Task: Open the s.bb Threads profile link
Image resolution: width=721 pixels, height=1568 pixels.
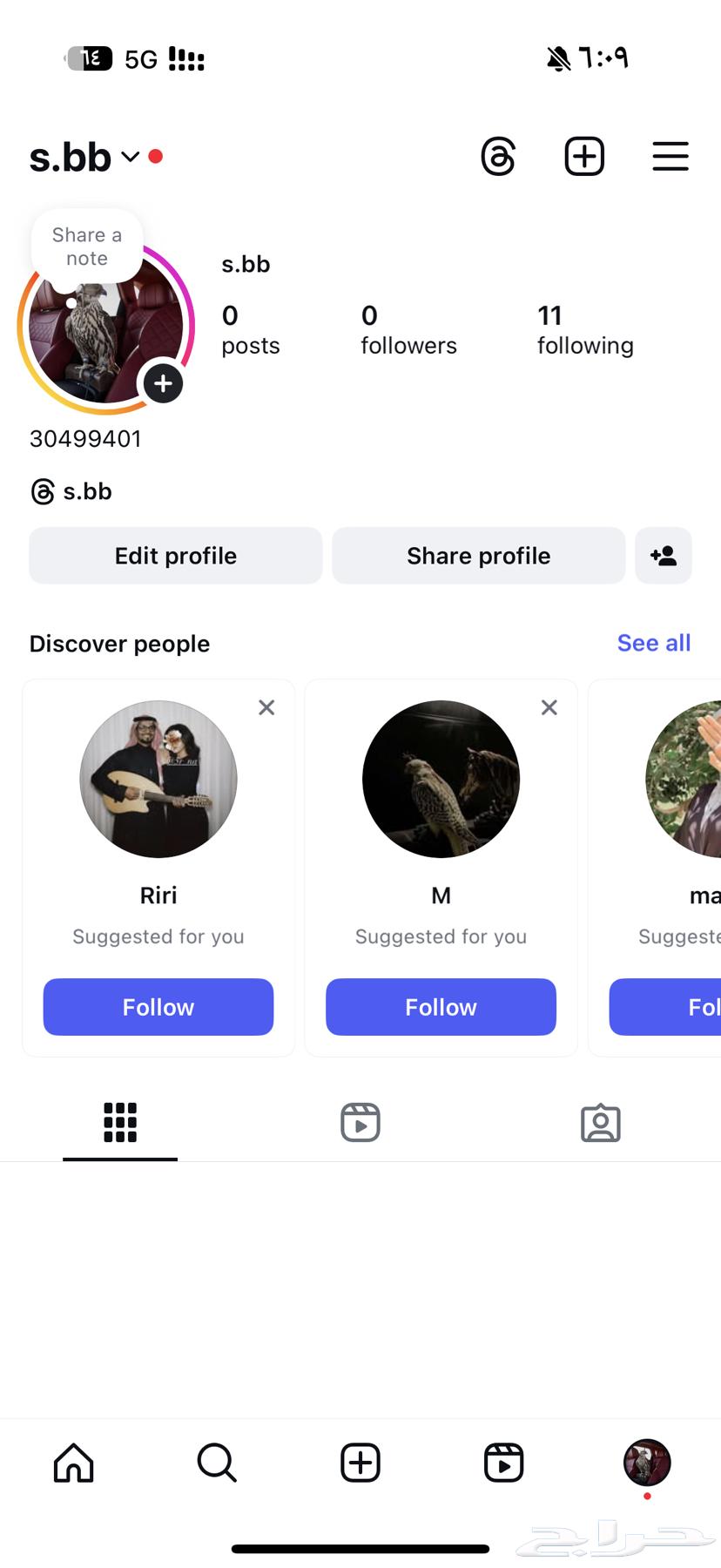Action: tap(72, 491)
